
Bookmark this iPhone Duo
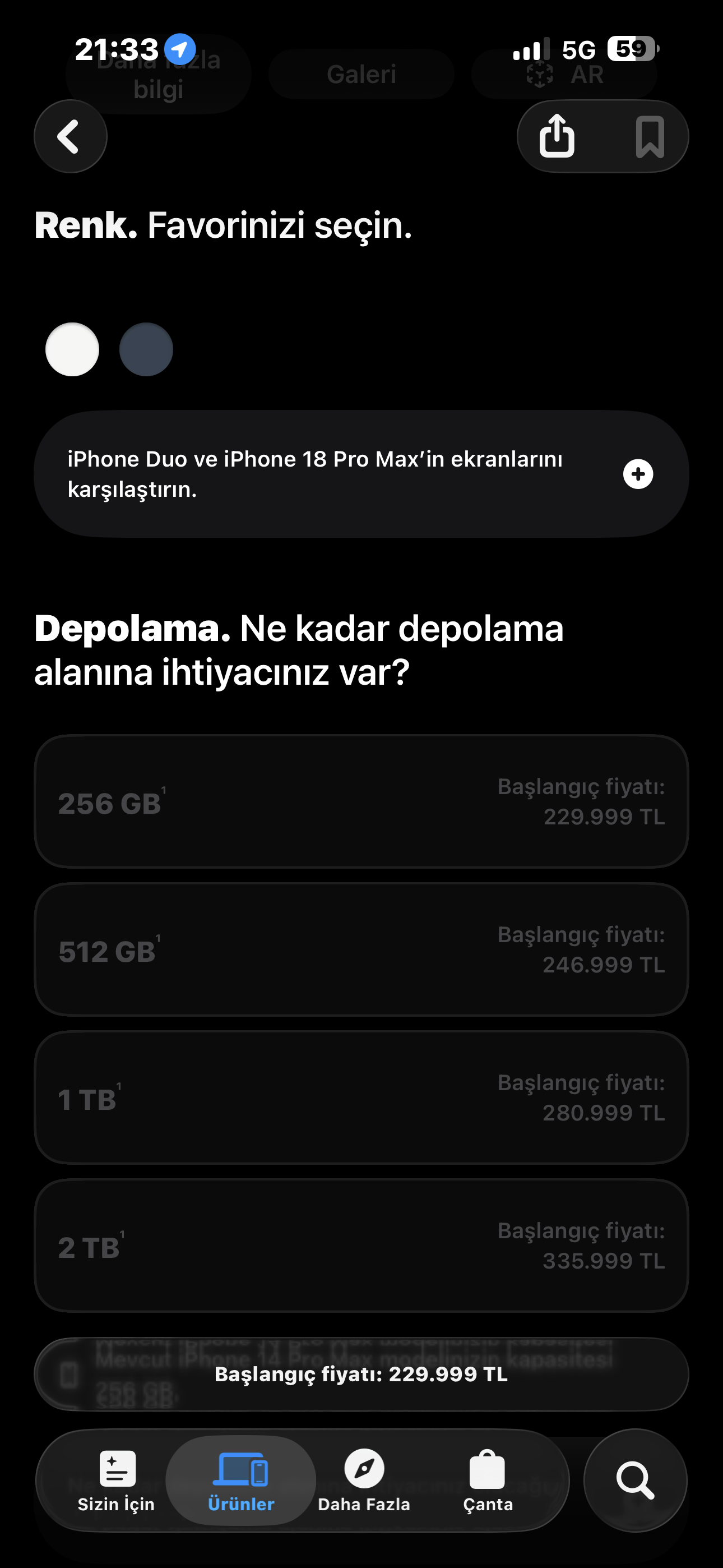pyautogui.click(x=650, y=137)
